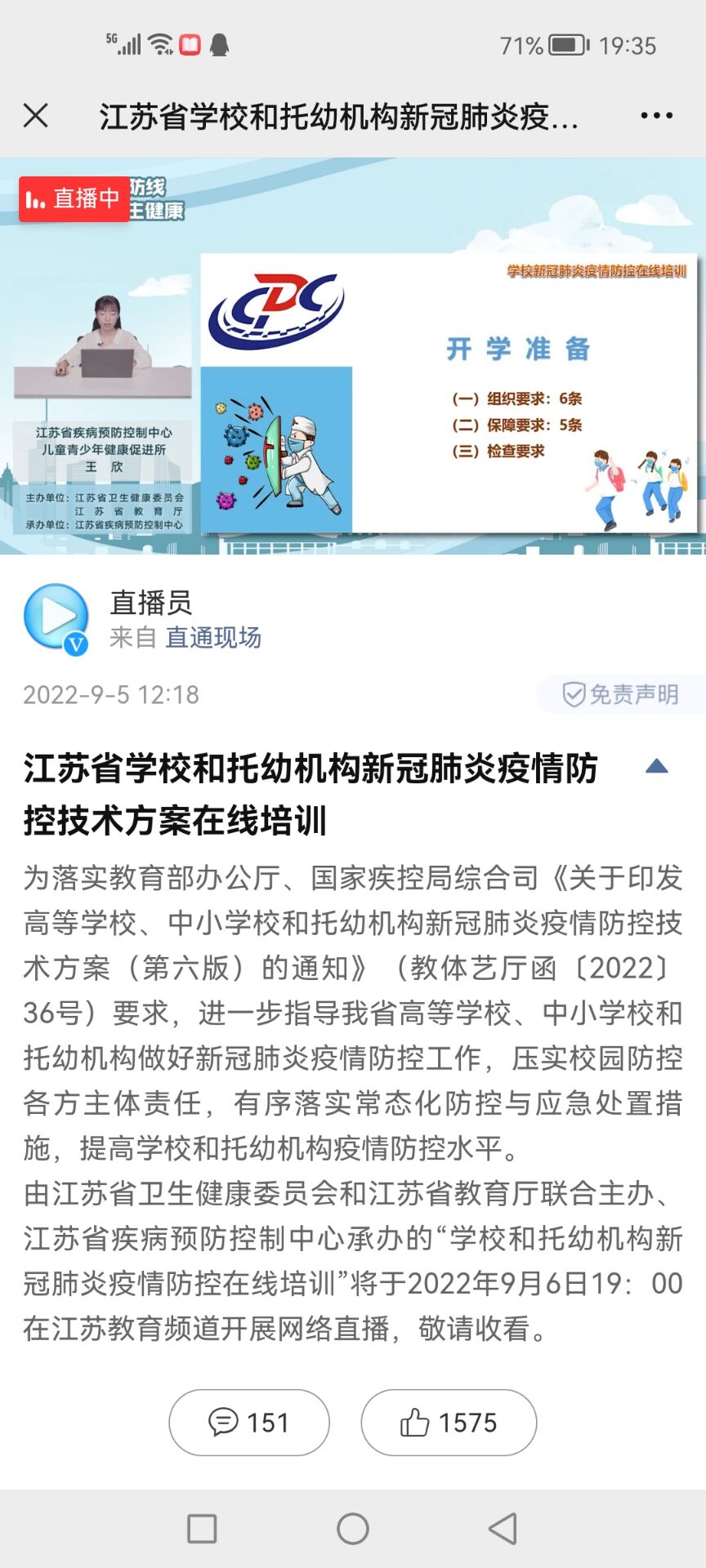Open the 直播员 broadcaster avatar
Viewport: 706px width, 1568px height.
click(x=56, y=619)
